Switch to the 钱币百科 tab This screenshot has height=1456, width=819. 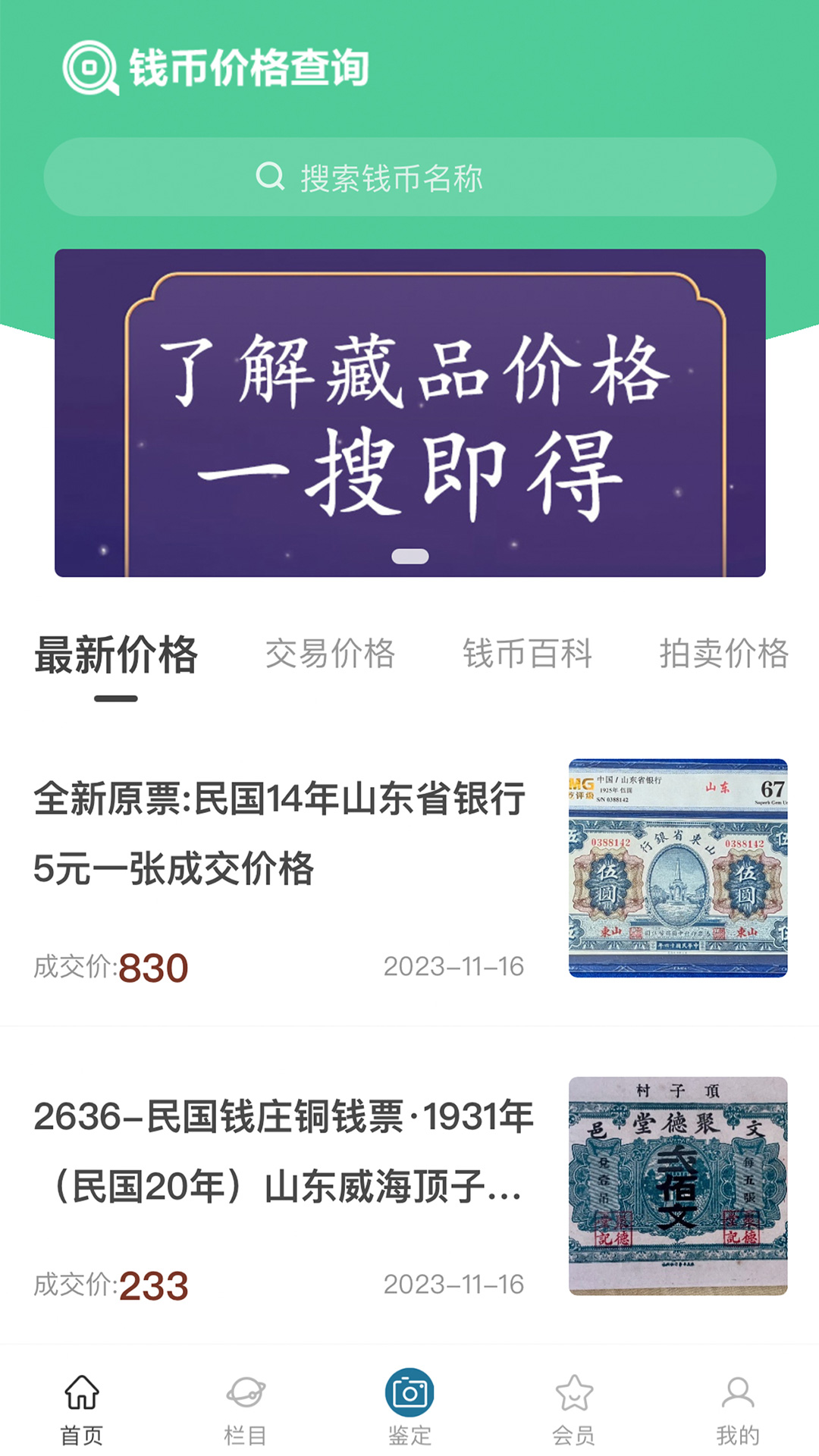pyautogui.click(x=527, y=654)
